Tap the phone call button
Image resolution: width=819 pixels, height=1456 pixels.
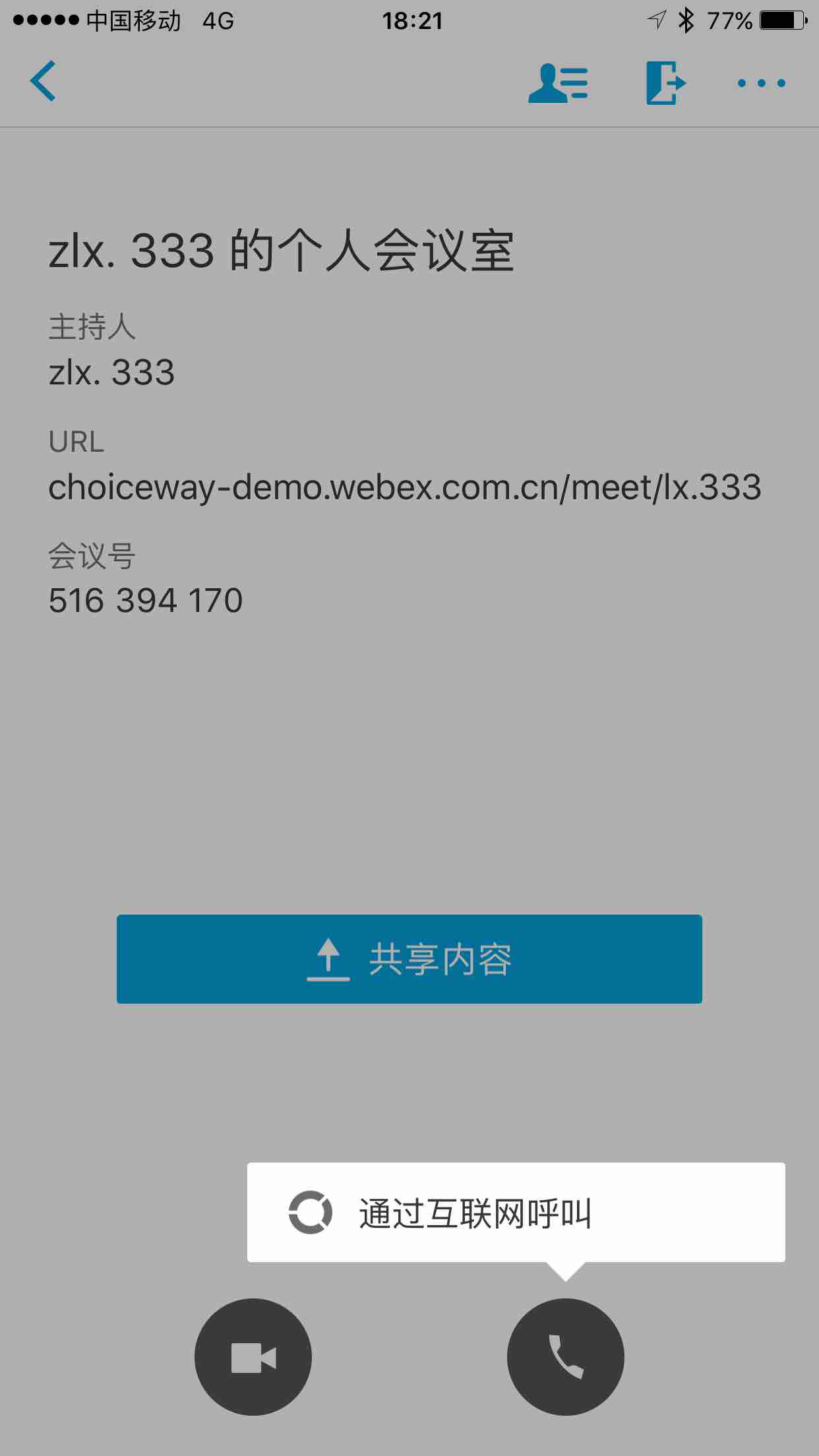click(x=565, y=1357)
